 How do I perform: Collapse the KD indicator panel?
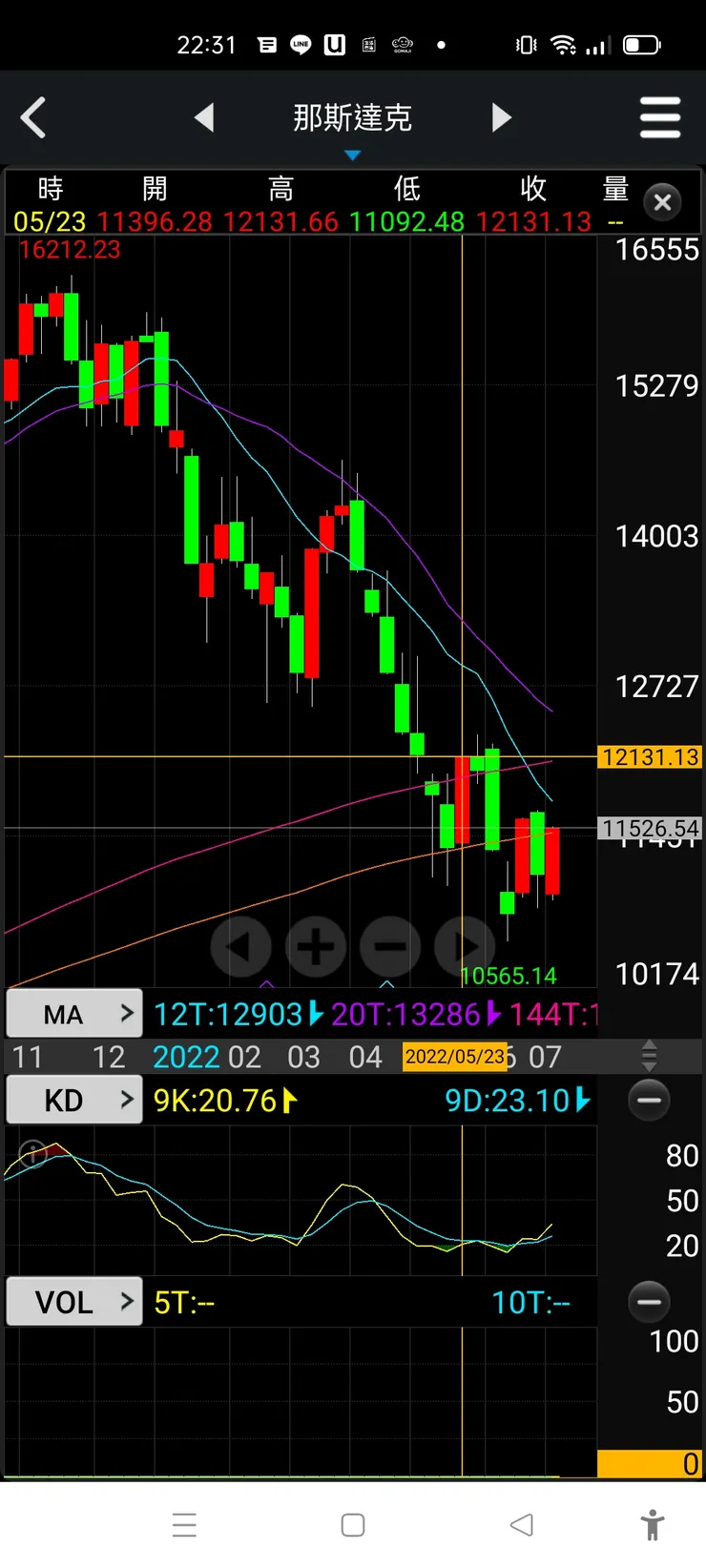click(650, 1101)
